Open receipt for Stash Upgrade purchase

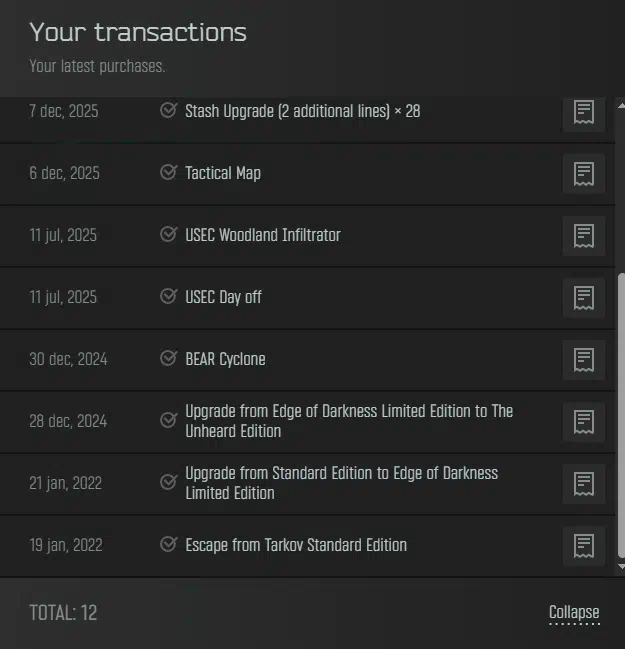click(584, 112)
